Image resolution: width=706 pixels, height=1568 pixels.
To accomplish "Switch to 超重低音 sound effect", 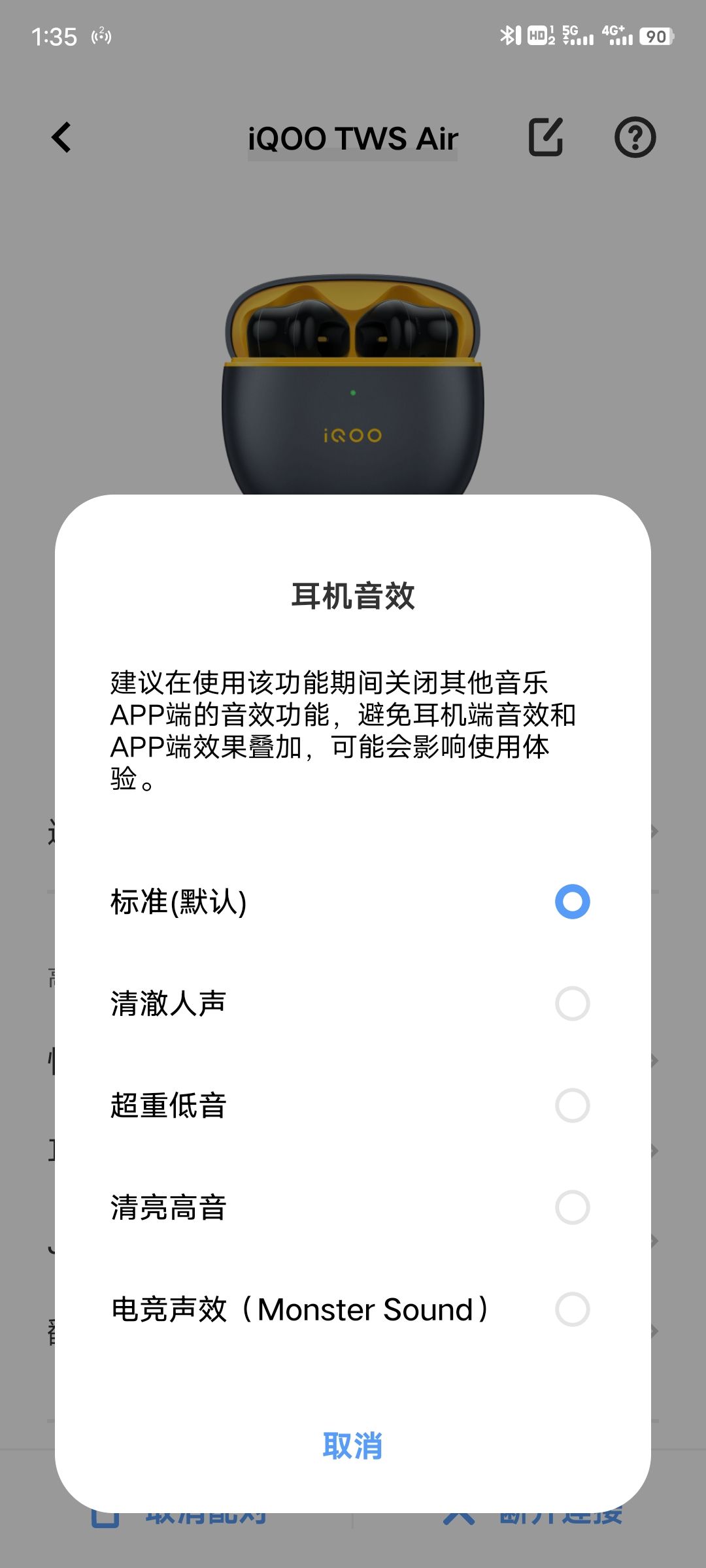I will 571,1105.
